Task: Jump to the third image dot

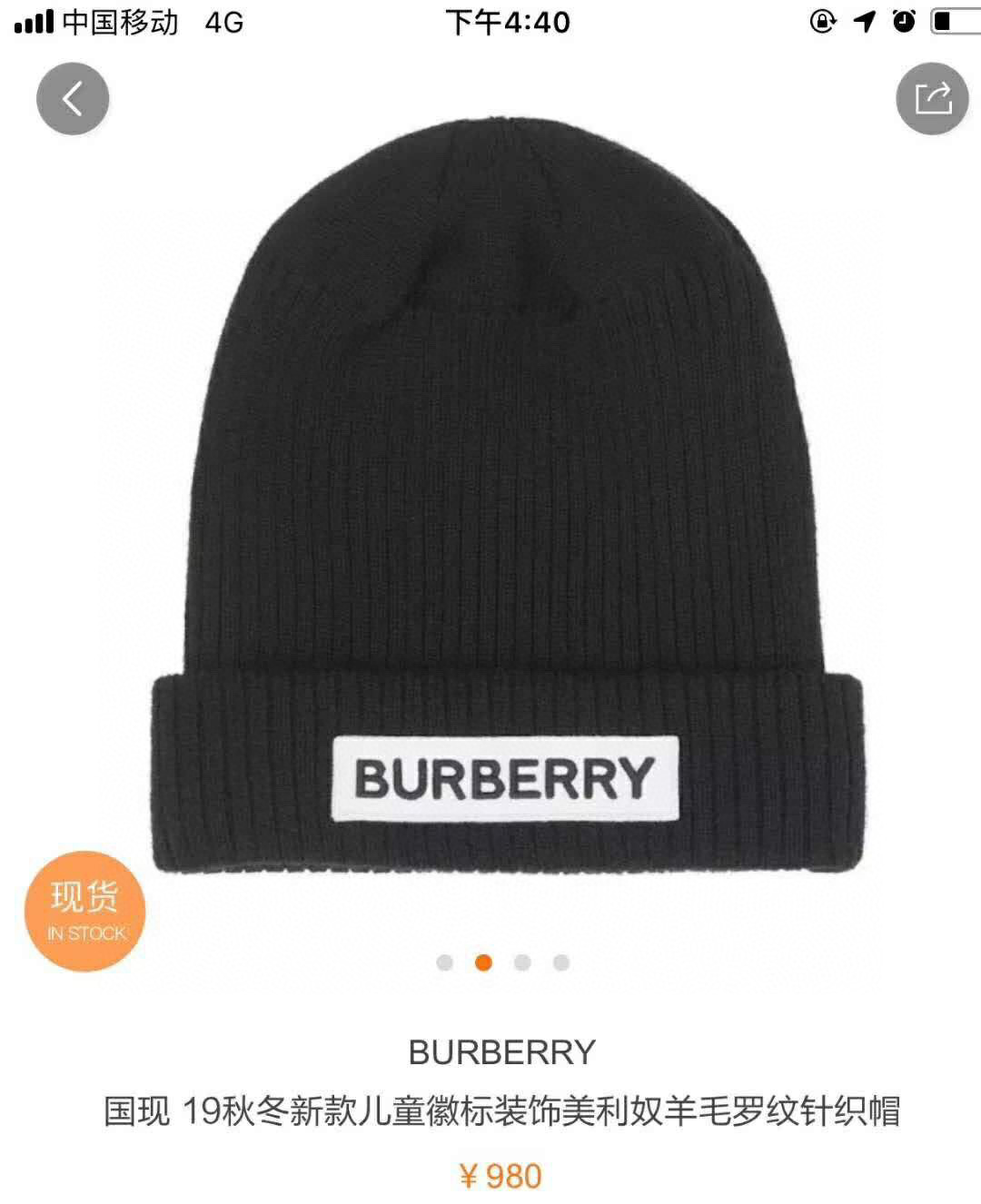Action: [522, 962]
